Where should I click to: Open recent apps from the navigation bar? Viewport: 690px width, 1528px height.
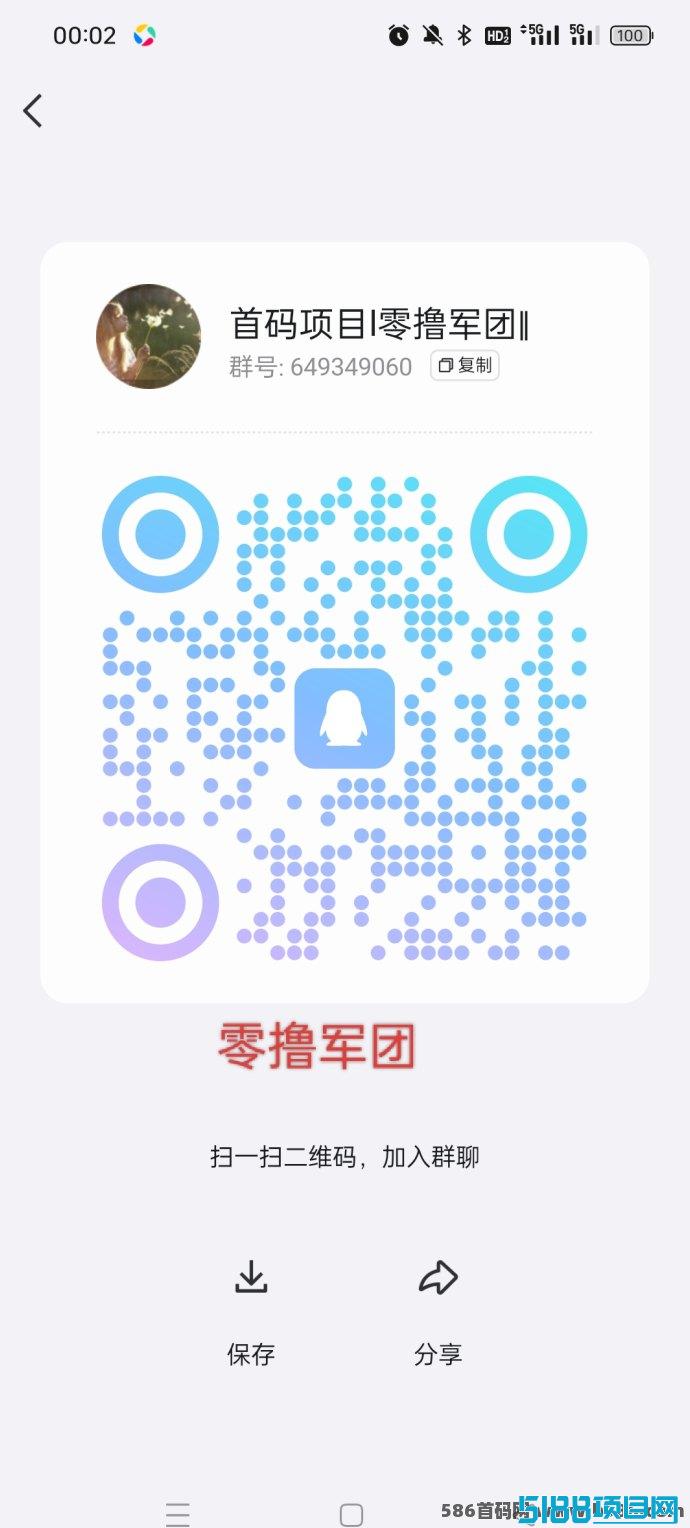[178, 1514]
